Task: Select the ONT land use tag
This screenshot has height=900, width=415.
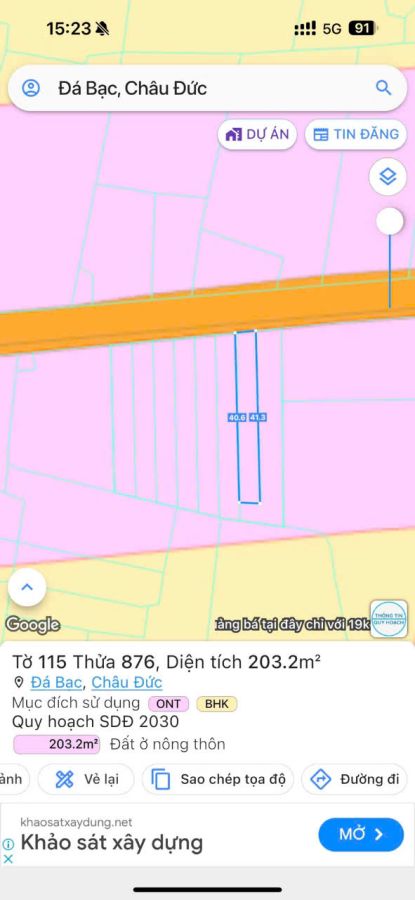Action: point(168,704)
